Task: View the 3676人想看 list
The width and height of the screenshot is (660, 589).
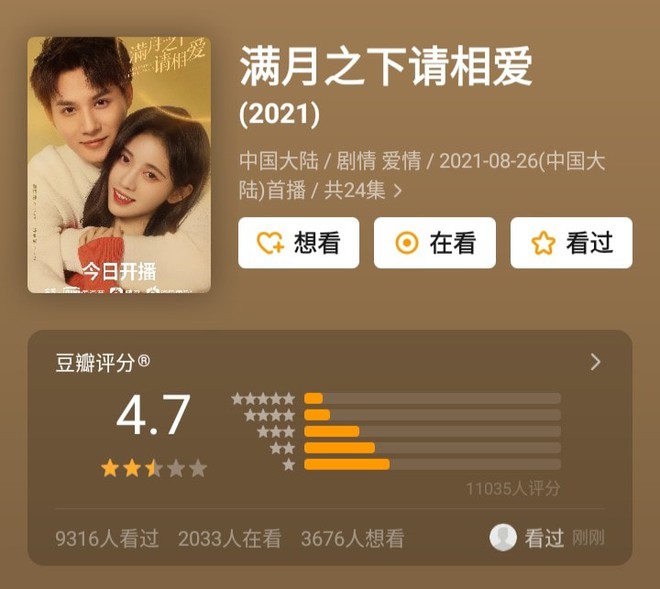Action: 352,539
